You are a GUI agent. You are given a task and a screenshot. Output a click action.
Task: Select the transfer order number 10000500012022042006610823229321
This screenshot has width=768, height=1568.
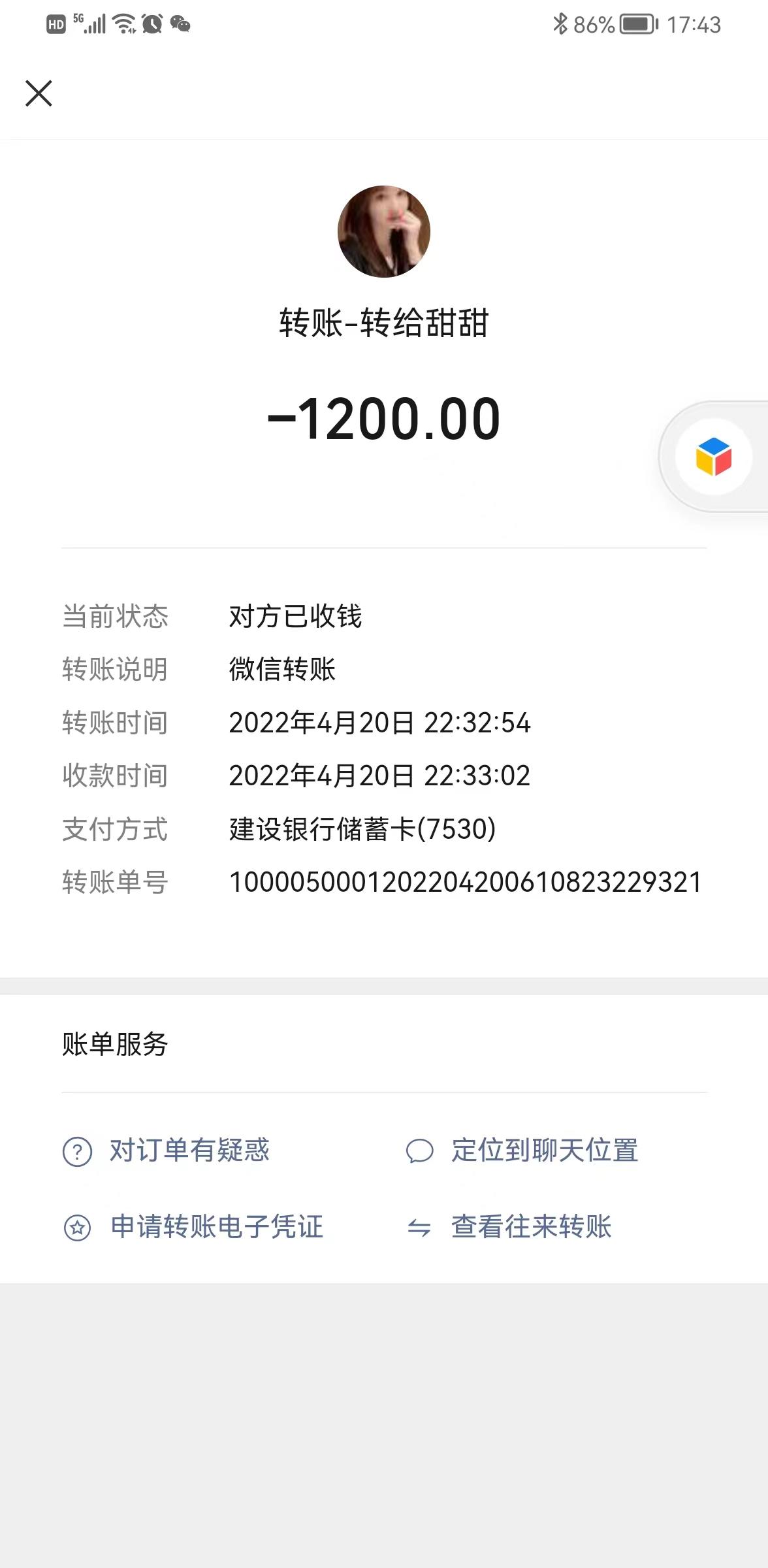coord(465,882)
